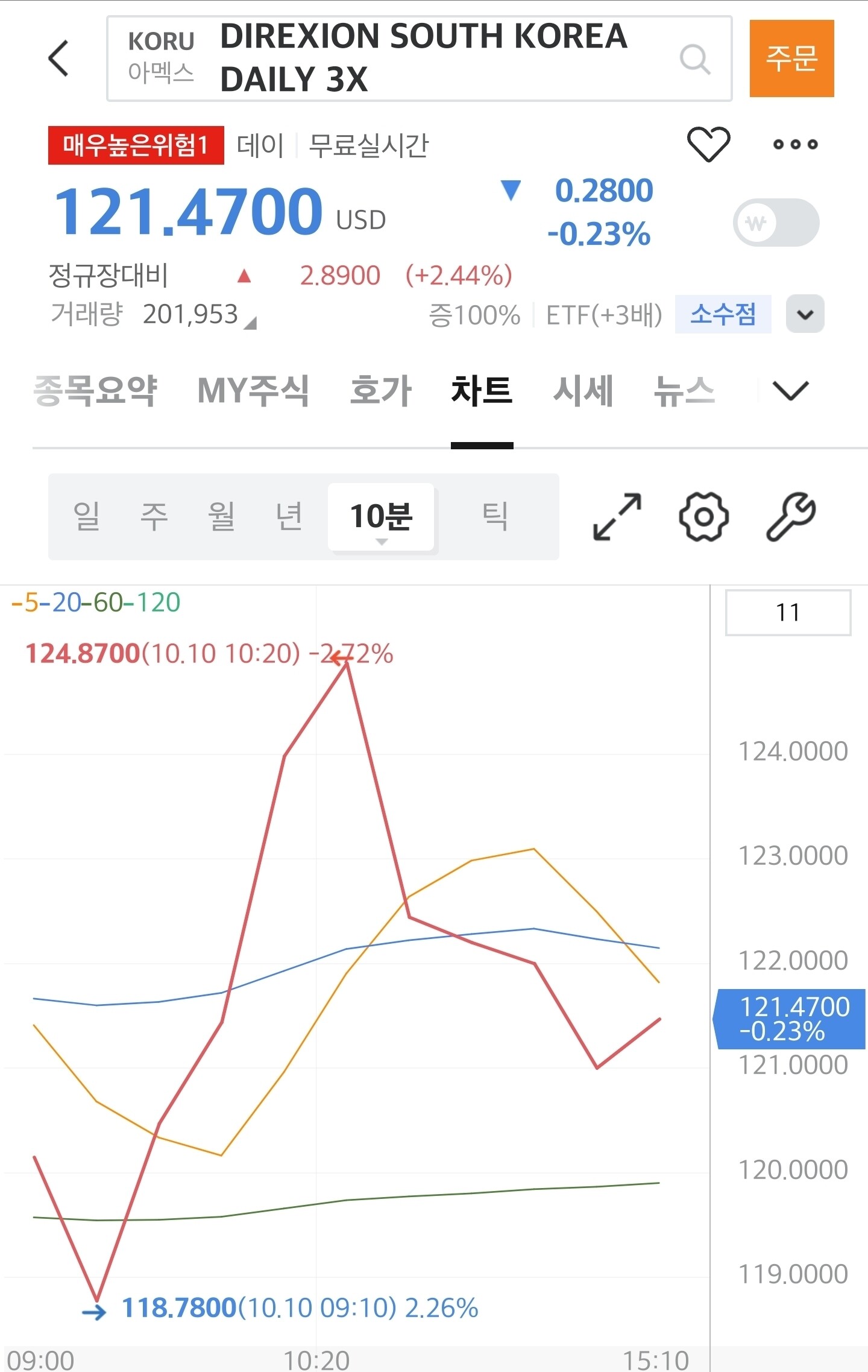Open the three-dot overflow menu

(796, 144)
